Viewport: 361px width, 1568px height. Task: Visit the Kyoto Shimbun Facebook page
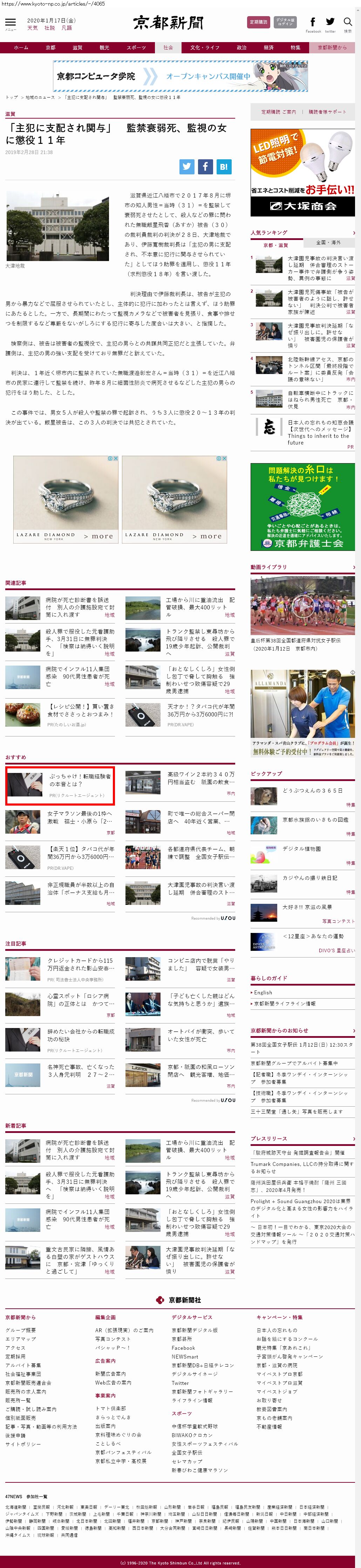(x=313, y=22)
